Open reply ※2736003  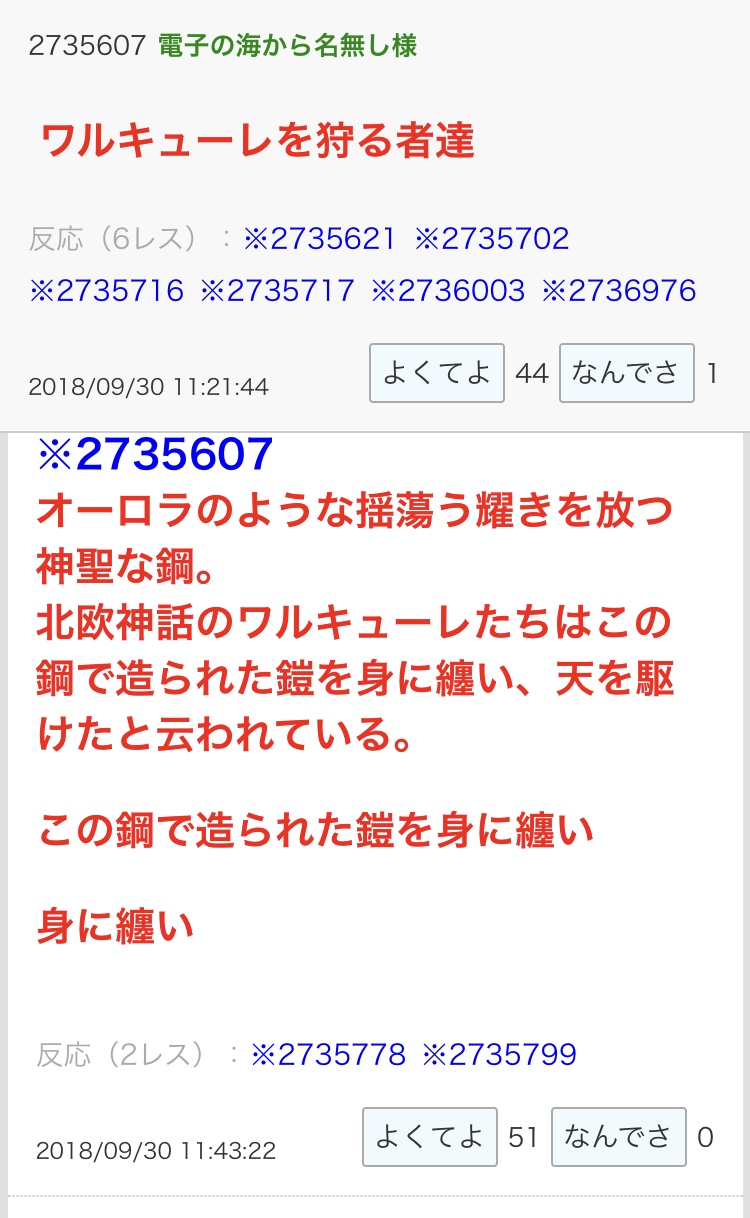tap(448, 291)
